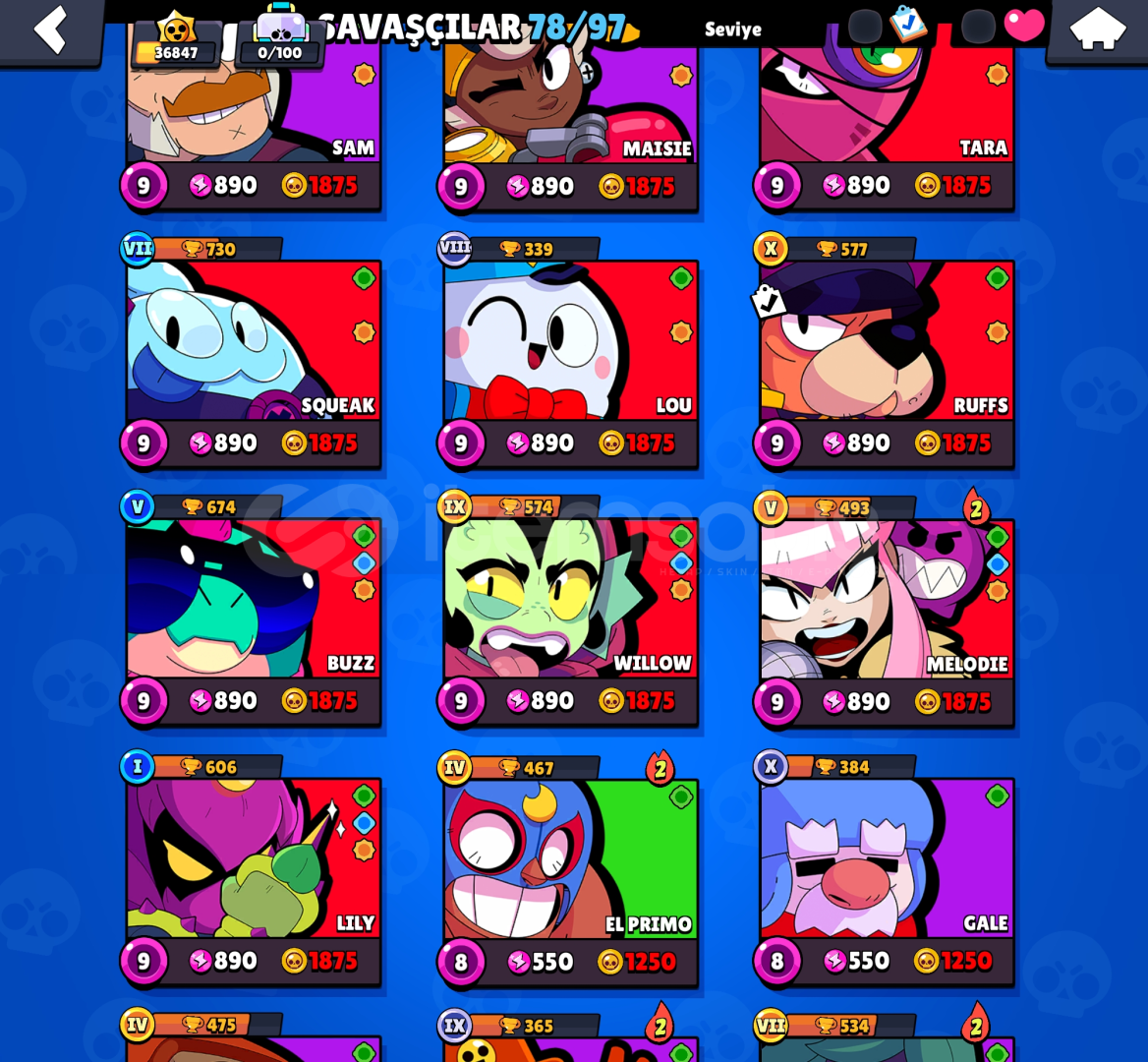1148x1062 pixels.
Task: Open the Maisie brawler card
Action: pos(570,98)
